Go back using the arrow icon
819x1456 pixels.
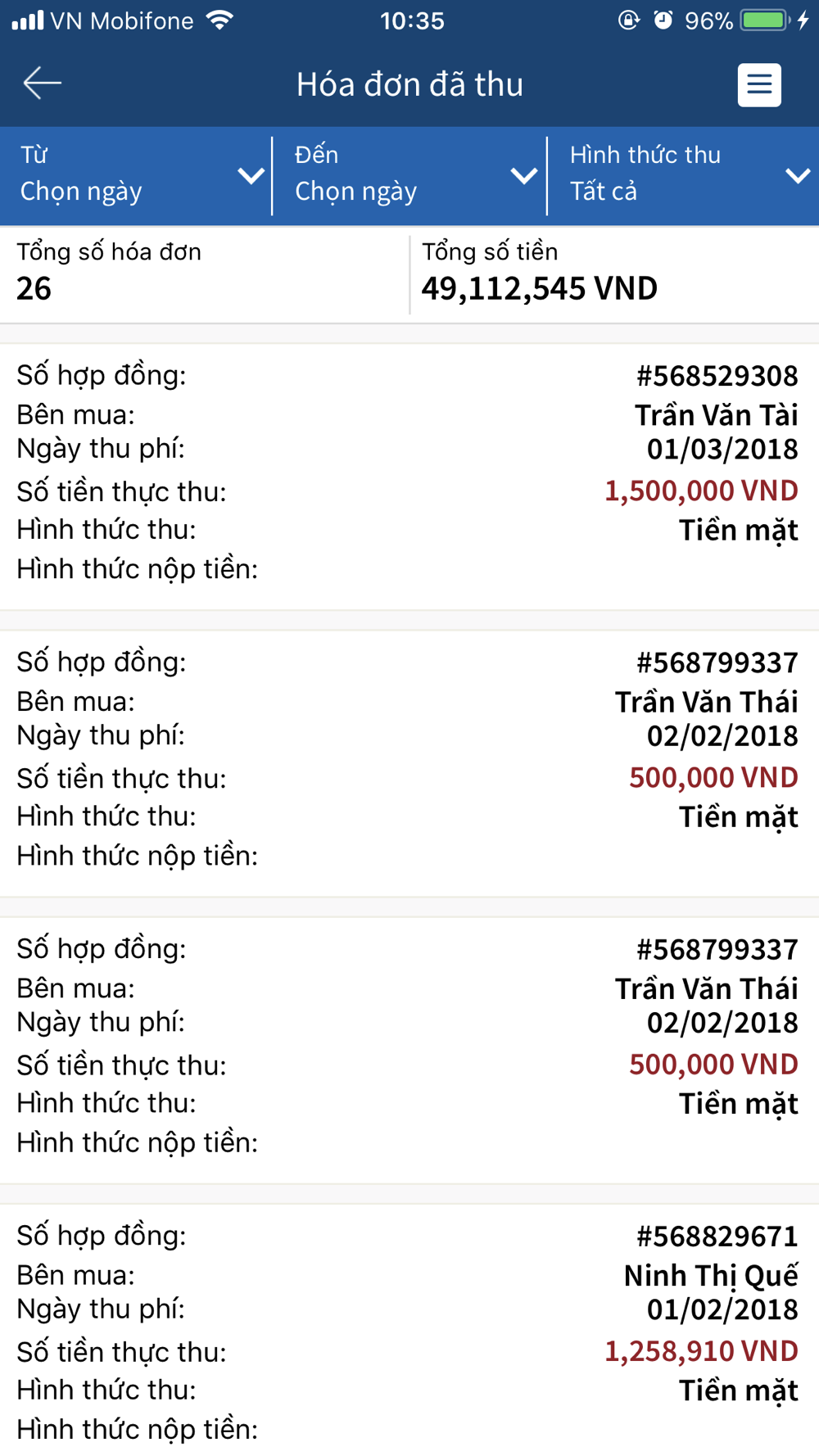(42, 84)
